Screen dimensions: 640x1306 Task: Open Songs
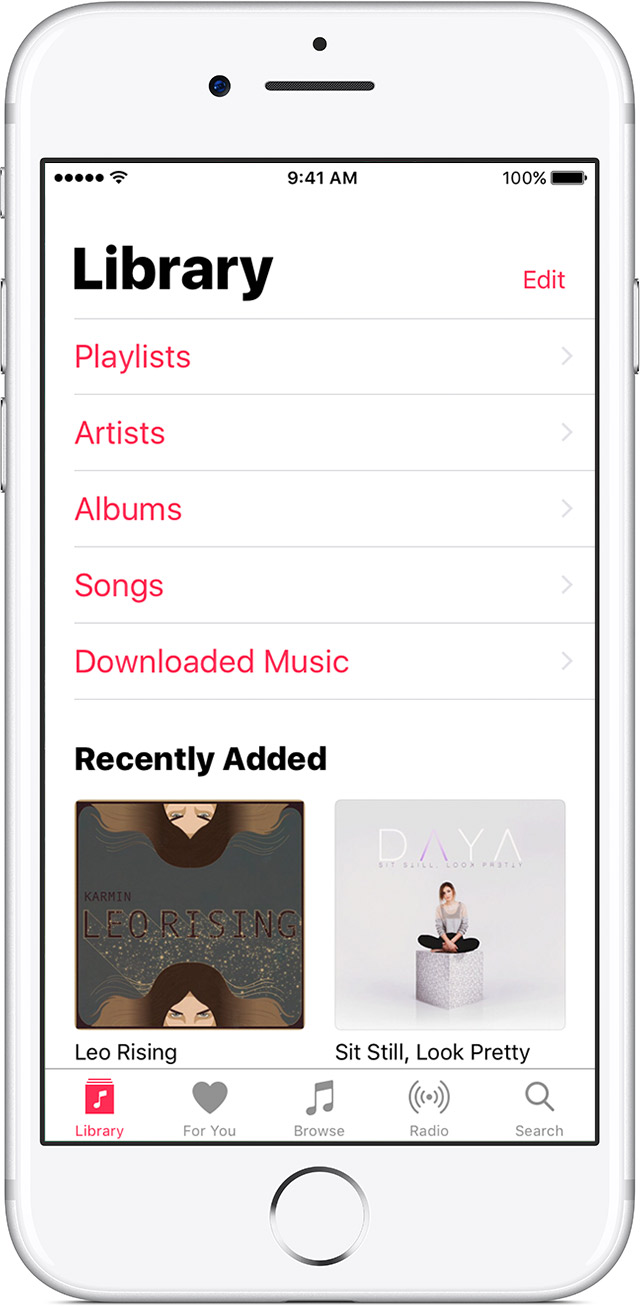click(x=334, y=585)
